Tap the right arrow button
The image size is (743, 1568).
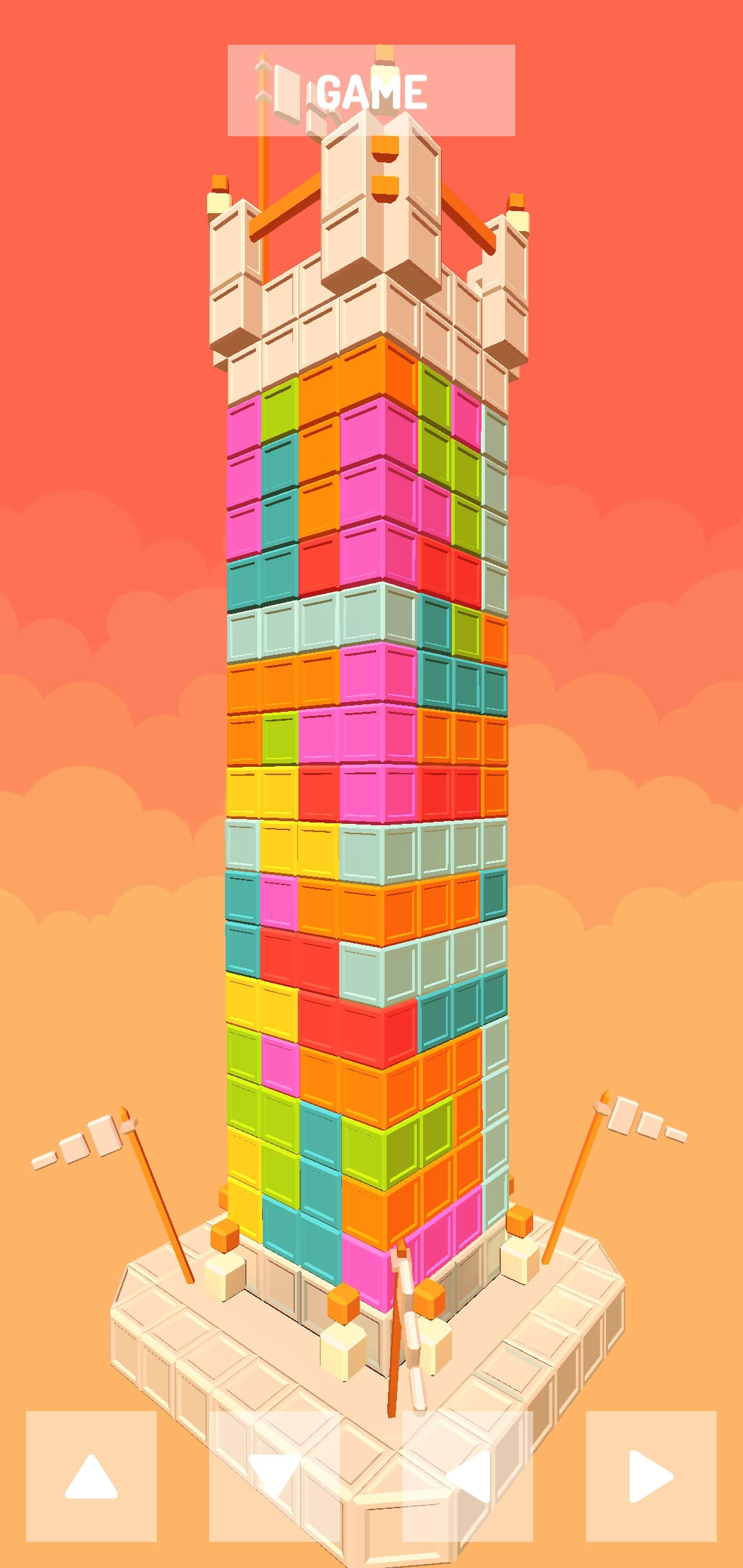pos(651,1476)
